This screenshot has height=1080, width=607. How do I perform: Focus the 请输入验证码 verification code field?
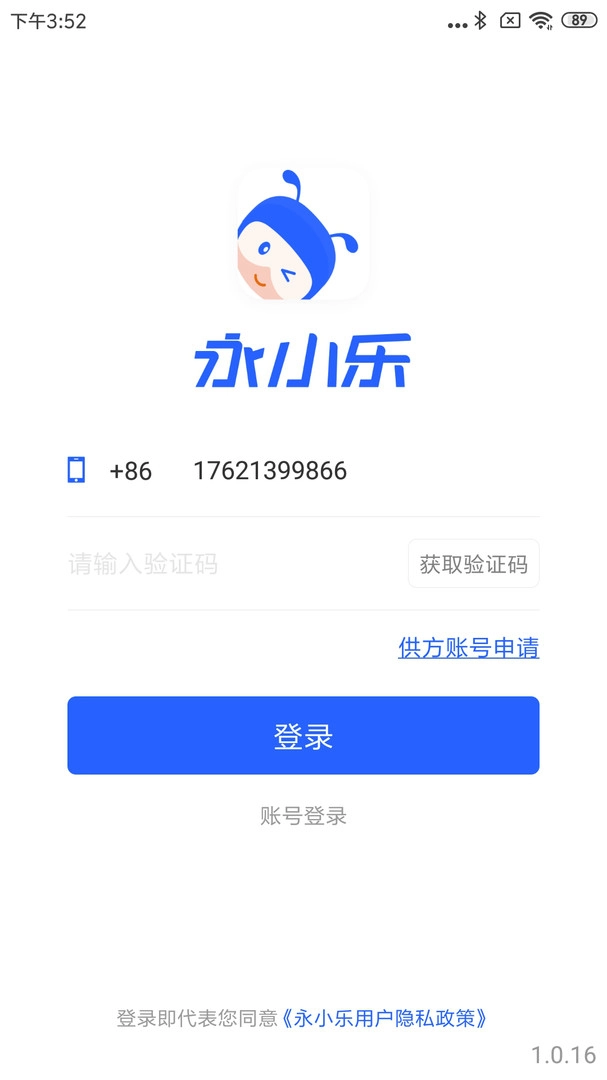[230, 564]
